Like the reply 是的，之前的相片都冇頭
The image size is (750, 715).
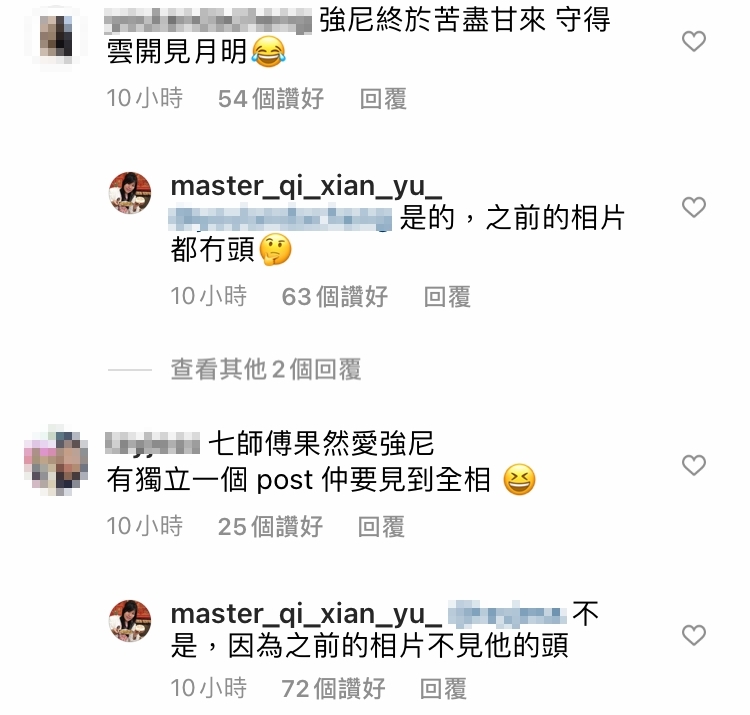click(693, 207)
